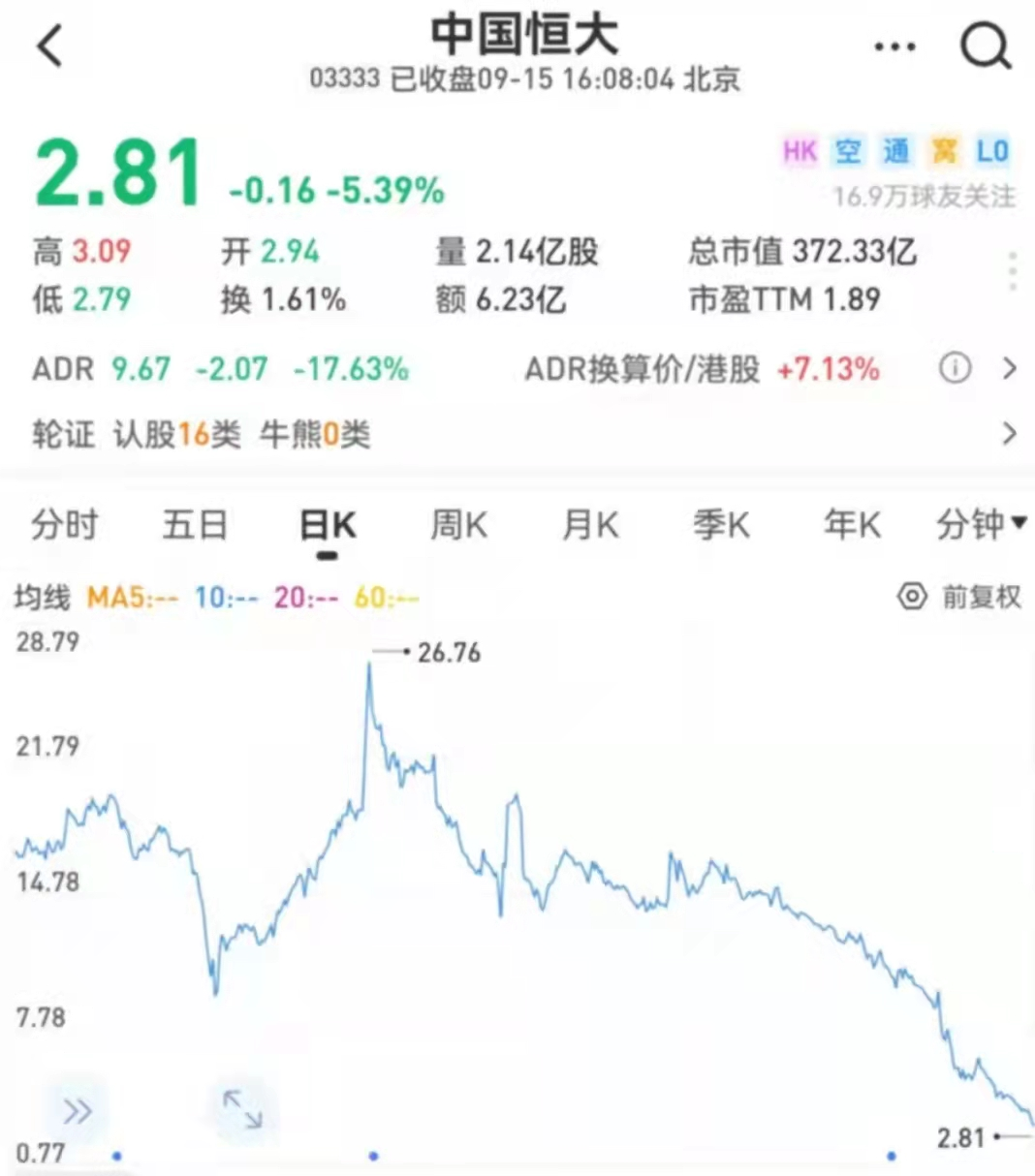1035x1176 pixels.
Task: Switch to the 月K chart tab
Action: (x=589, y=525)
